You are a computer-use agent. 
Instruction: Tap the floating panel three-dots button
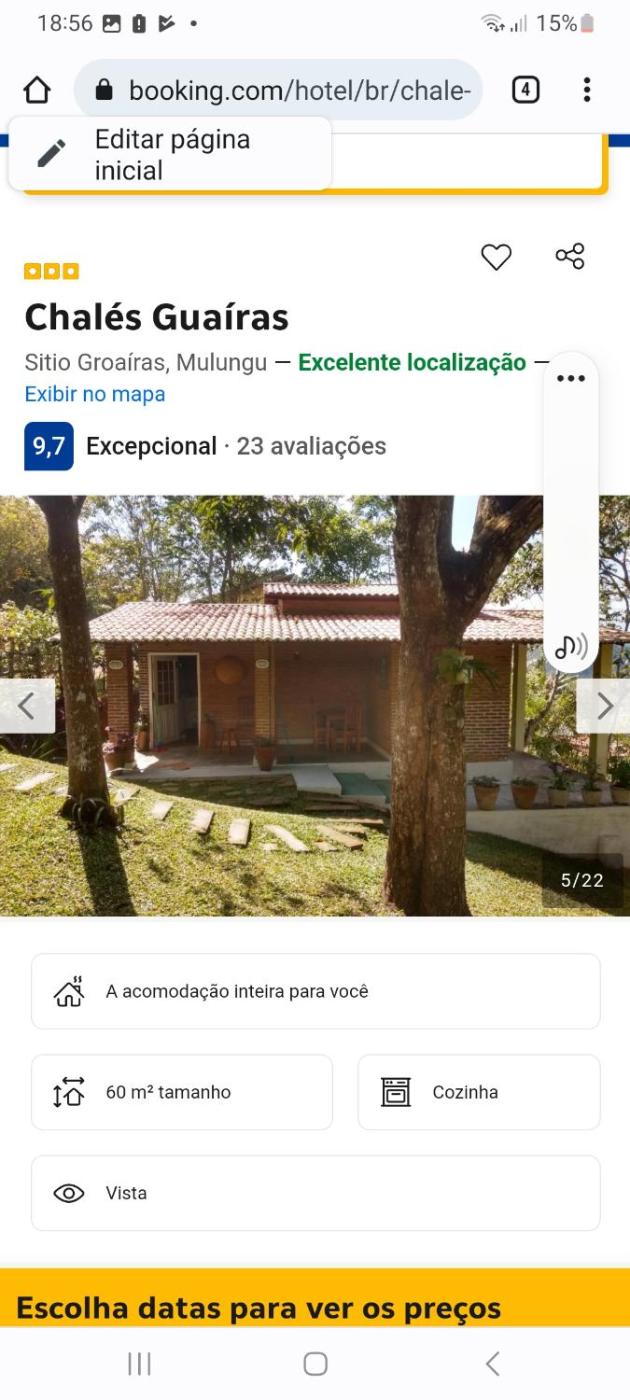click(571, 378)
